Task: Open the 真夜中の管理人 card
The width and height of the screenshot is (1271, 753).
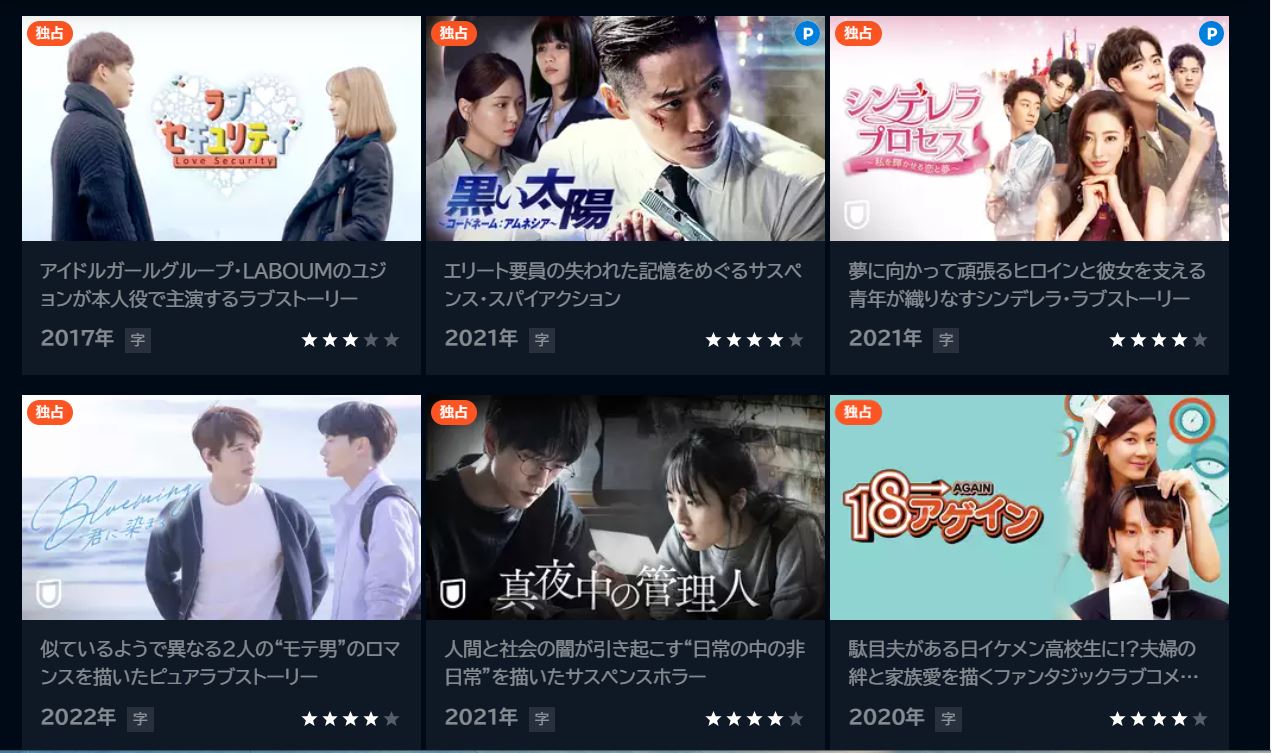Action: (x=625, y=508)
